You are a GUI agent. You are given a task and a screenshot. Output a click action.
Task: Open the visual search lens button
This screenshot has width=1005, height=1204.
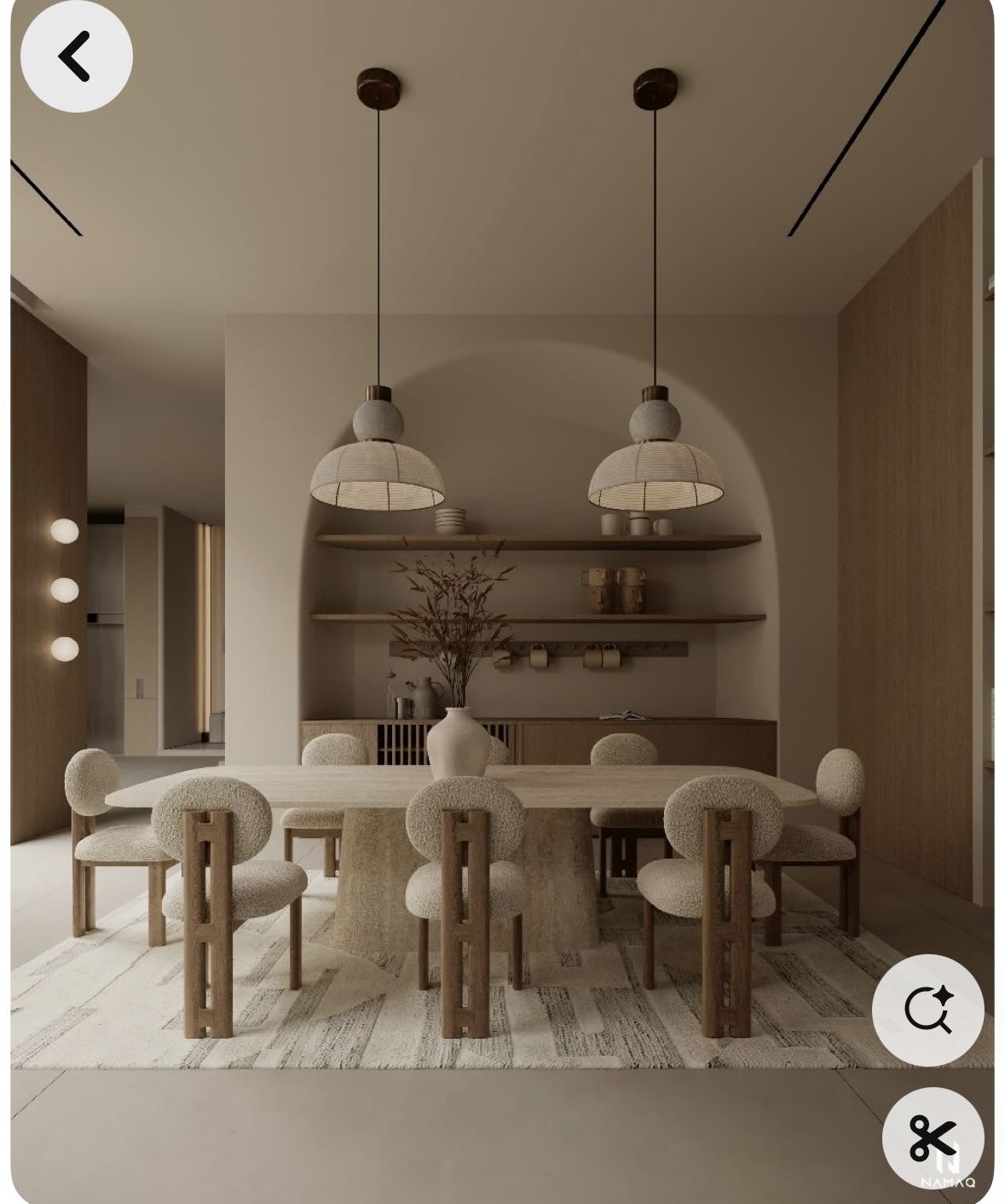pos(927,1010)
